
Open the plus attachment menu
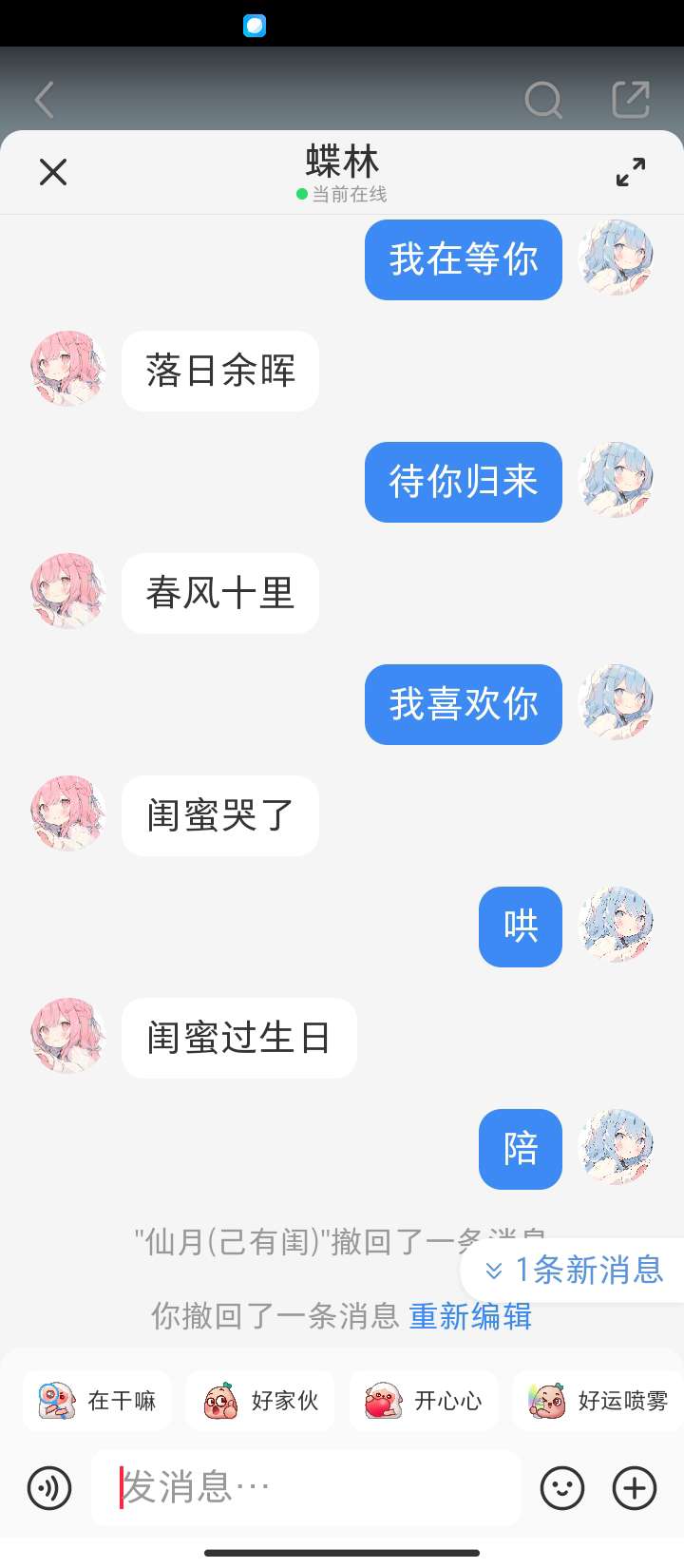tap(635, 1487)
